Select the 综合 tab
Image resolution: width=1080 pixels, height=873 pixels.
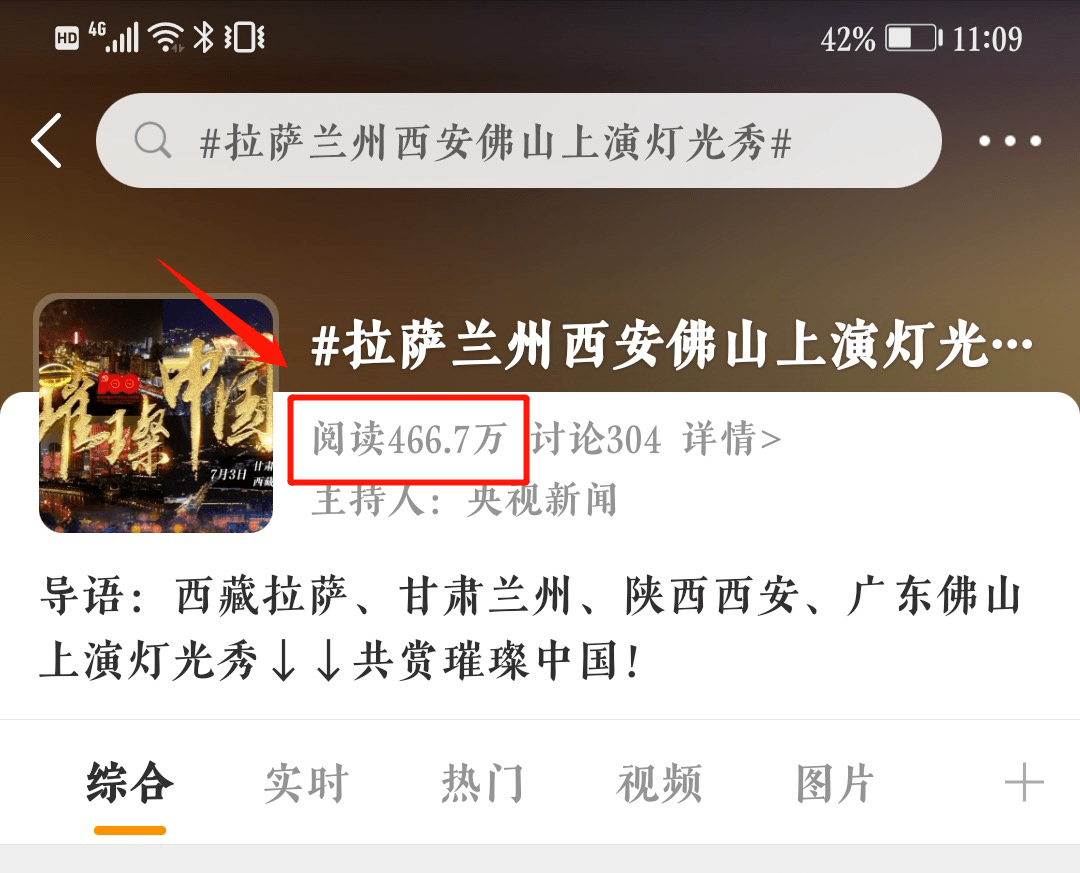point(130,783)
